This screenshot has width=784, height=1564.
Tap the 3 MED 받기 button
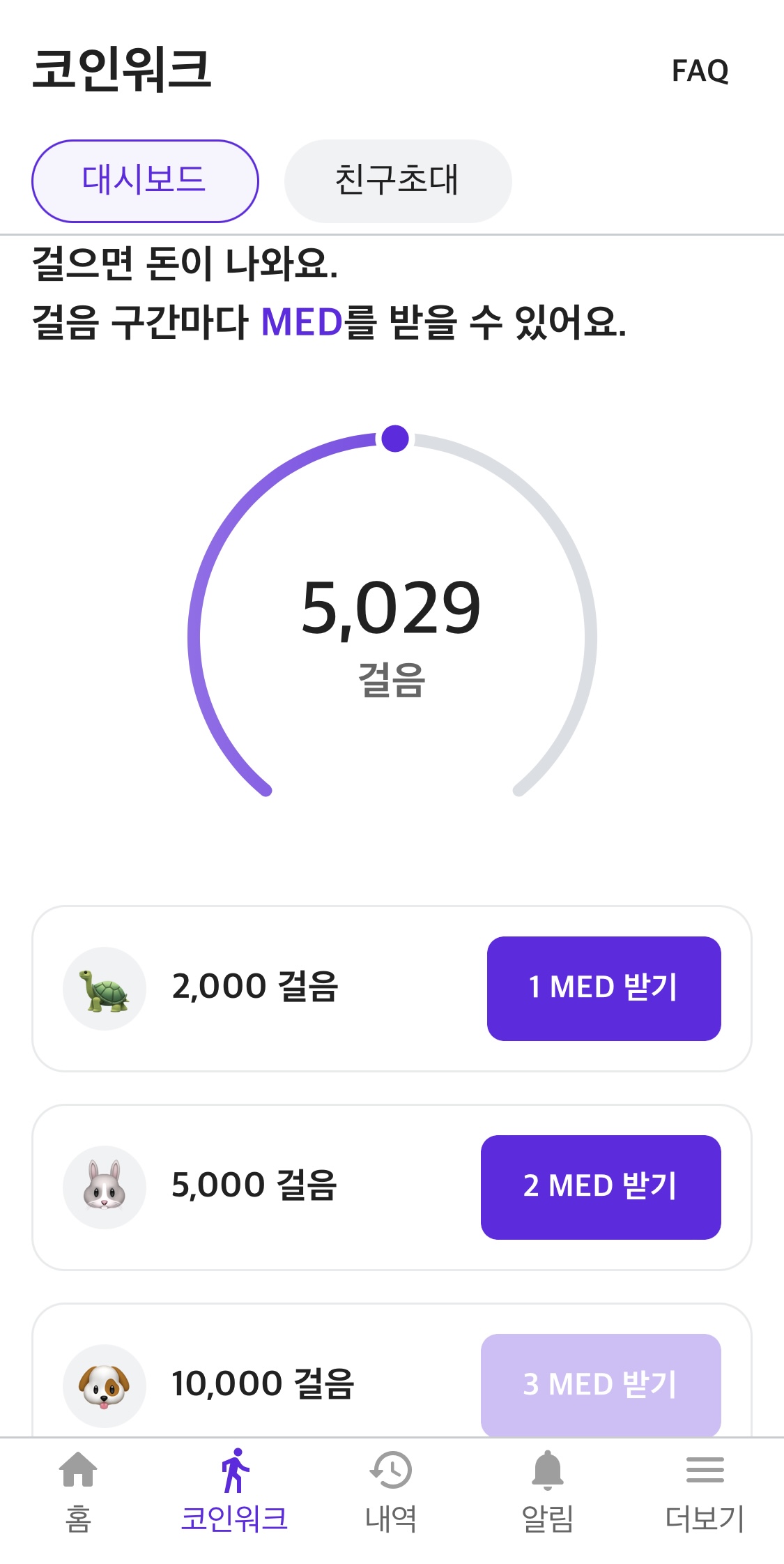(601, 1385)
